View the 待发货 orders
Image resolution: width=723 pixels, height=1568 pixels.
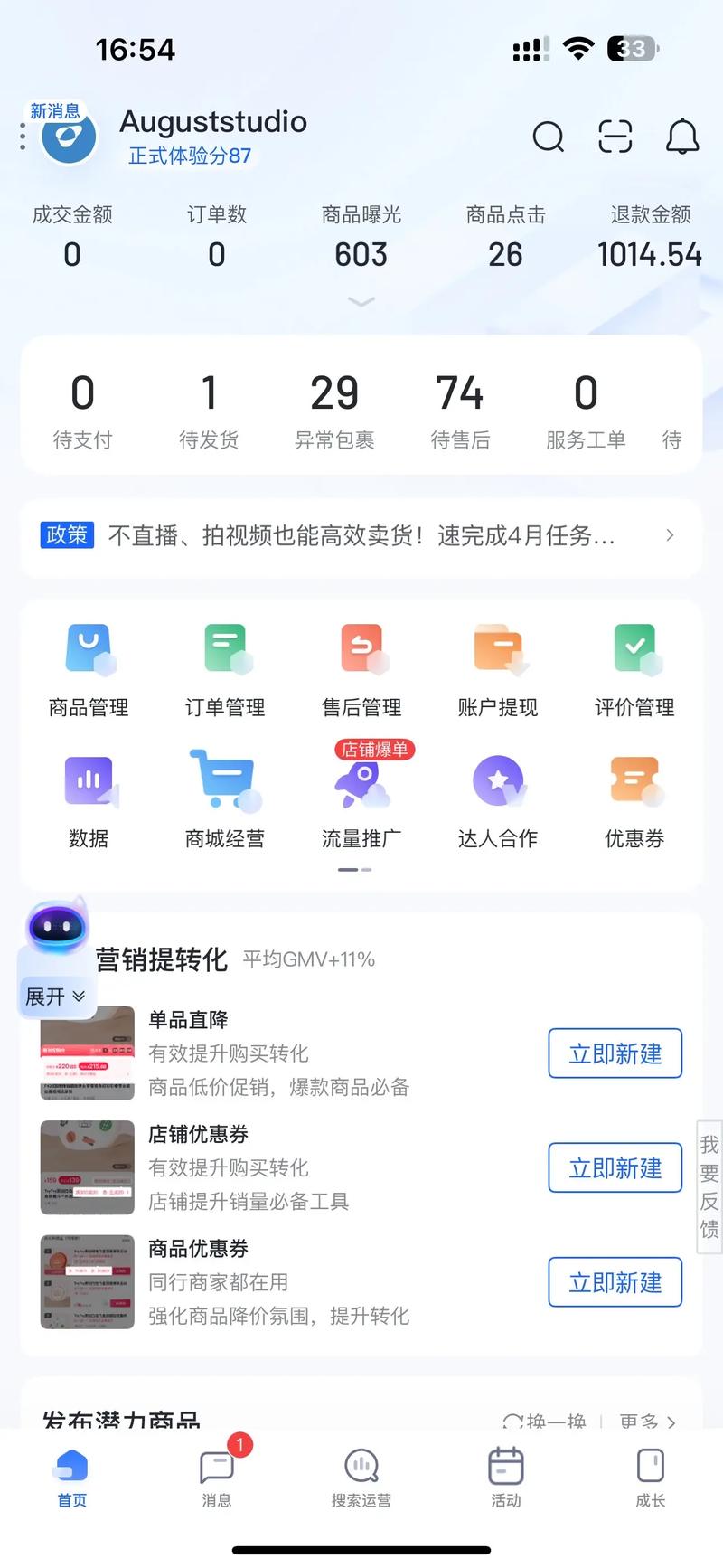(209, 410)
